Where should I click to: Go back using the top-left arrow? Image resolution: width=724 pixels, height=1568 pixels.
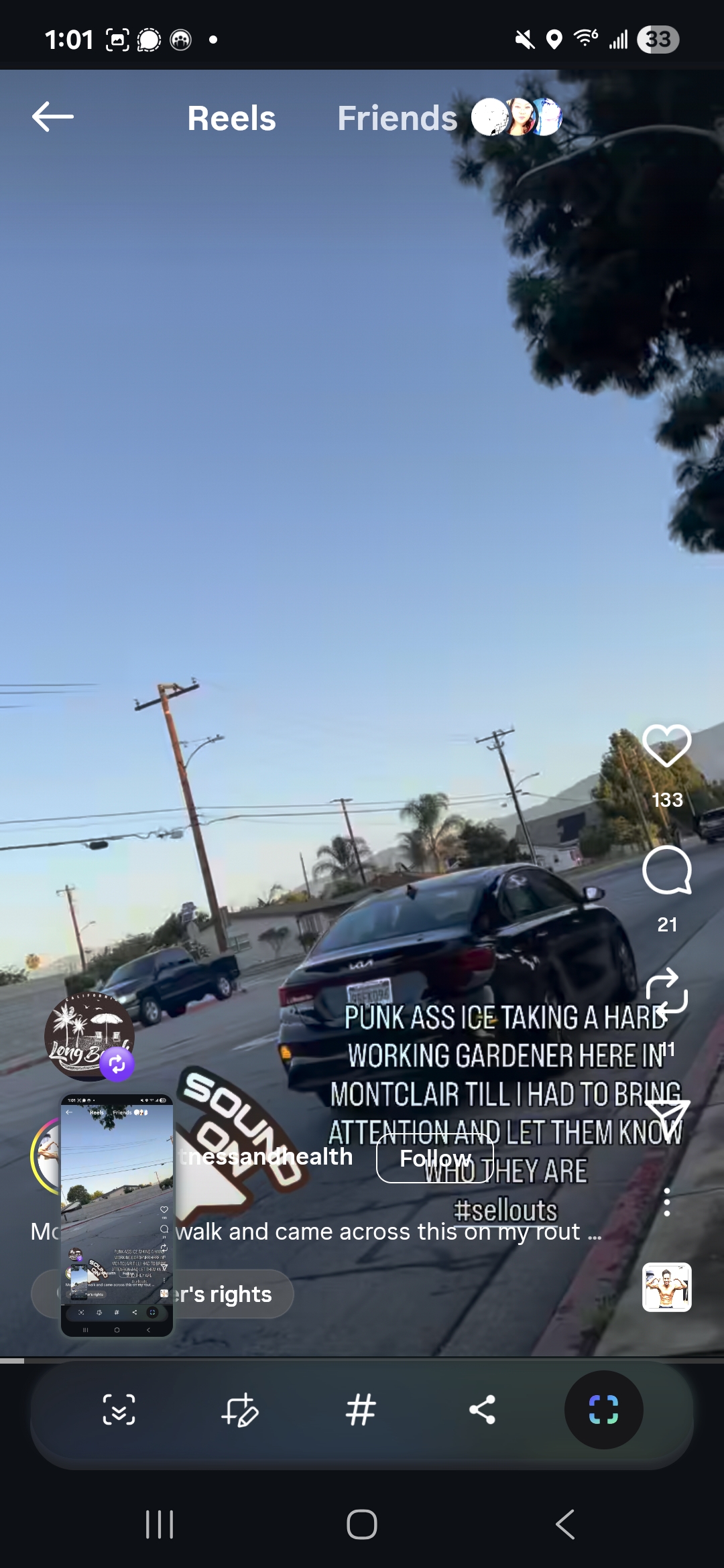click(x=53, y=117)
